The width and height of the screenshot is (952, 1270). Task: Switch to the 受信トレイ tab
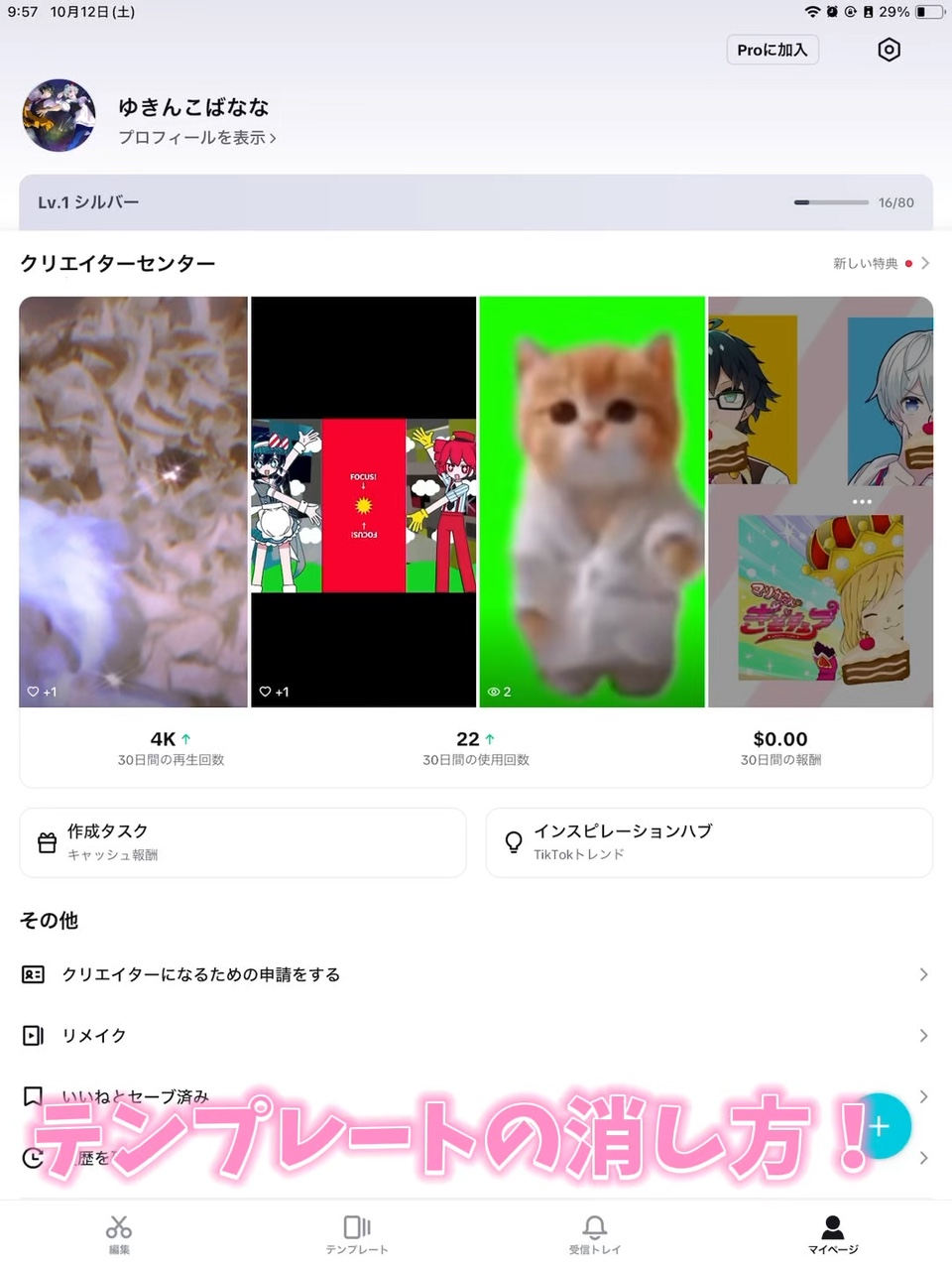click(595, 1235)
